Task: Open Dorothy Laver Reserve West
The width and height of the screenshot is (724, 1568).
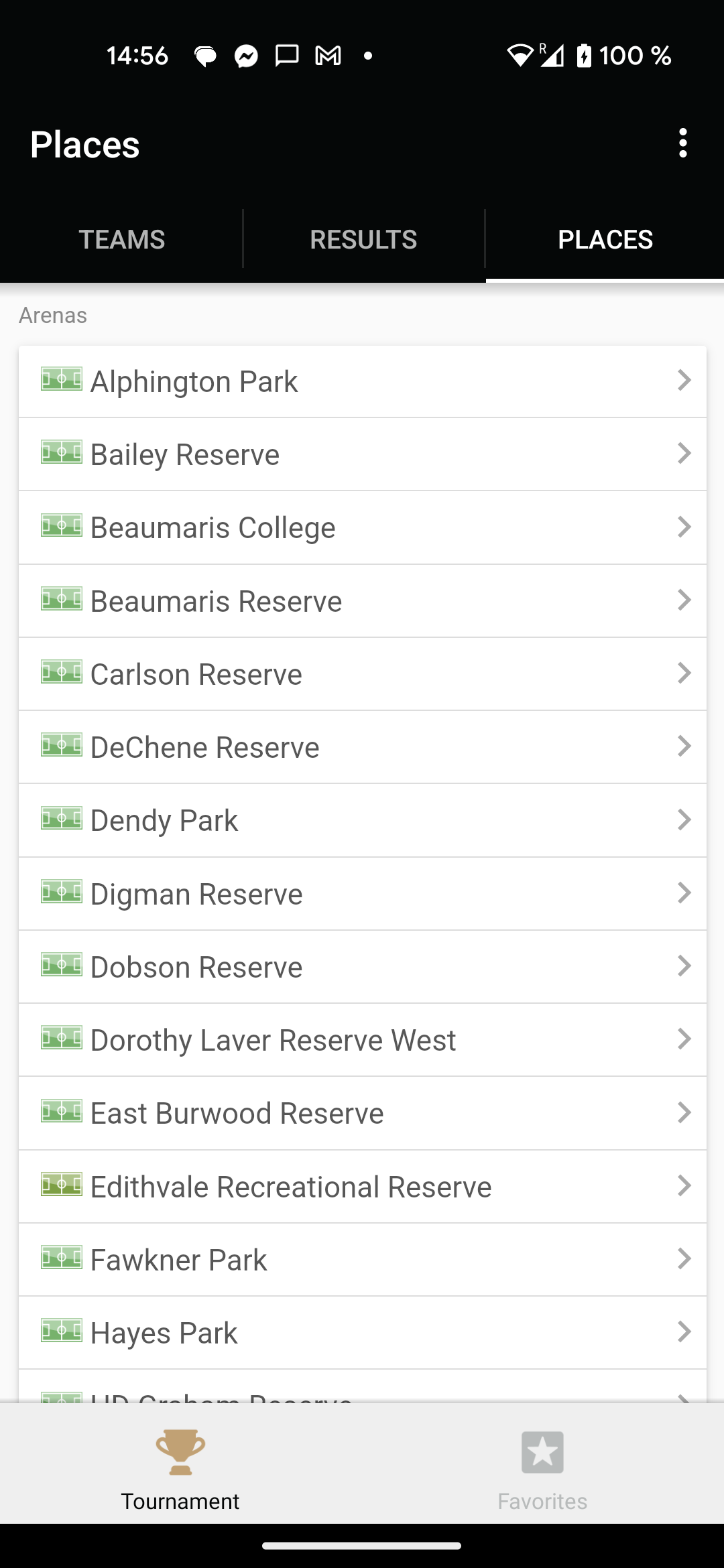Action: click(x=363, y=1040)
